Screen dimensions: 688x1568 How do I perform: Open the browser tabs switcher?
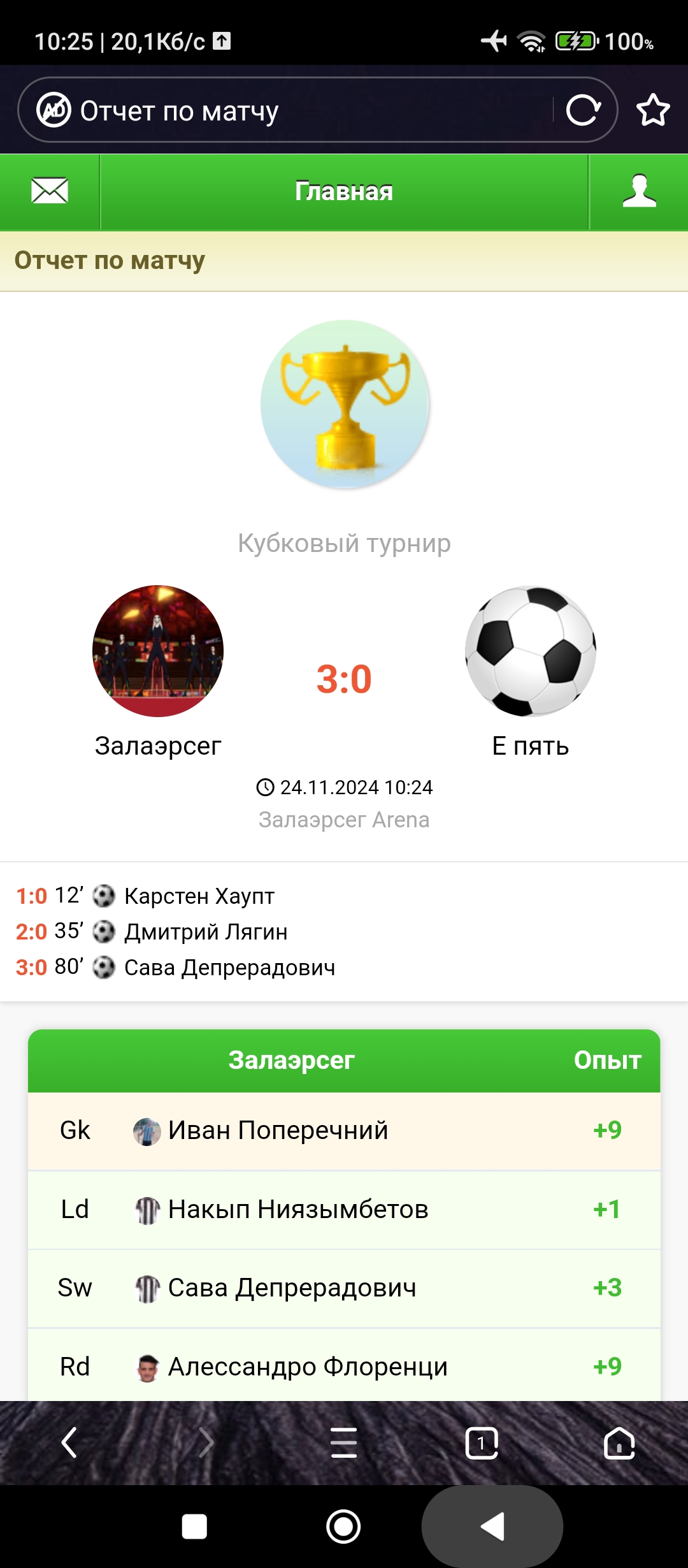pyautogui.click(x=482, y=1442)
